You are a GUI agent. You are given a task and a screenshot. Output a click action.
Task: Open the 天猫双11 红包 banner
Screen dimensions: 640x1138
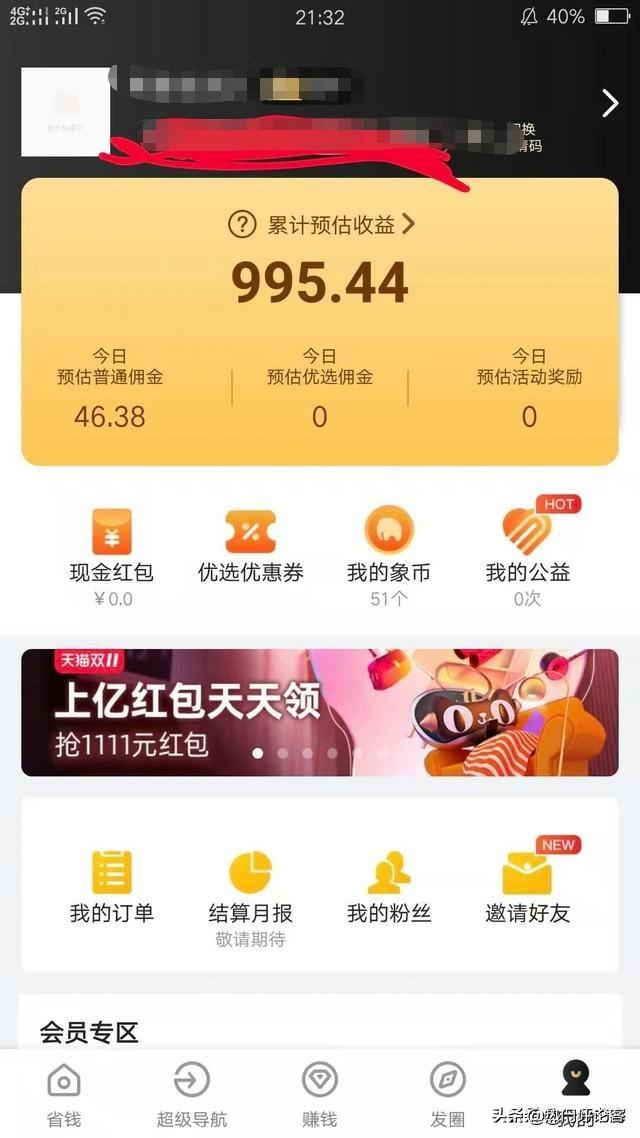pos(320,712)
